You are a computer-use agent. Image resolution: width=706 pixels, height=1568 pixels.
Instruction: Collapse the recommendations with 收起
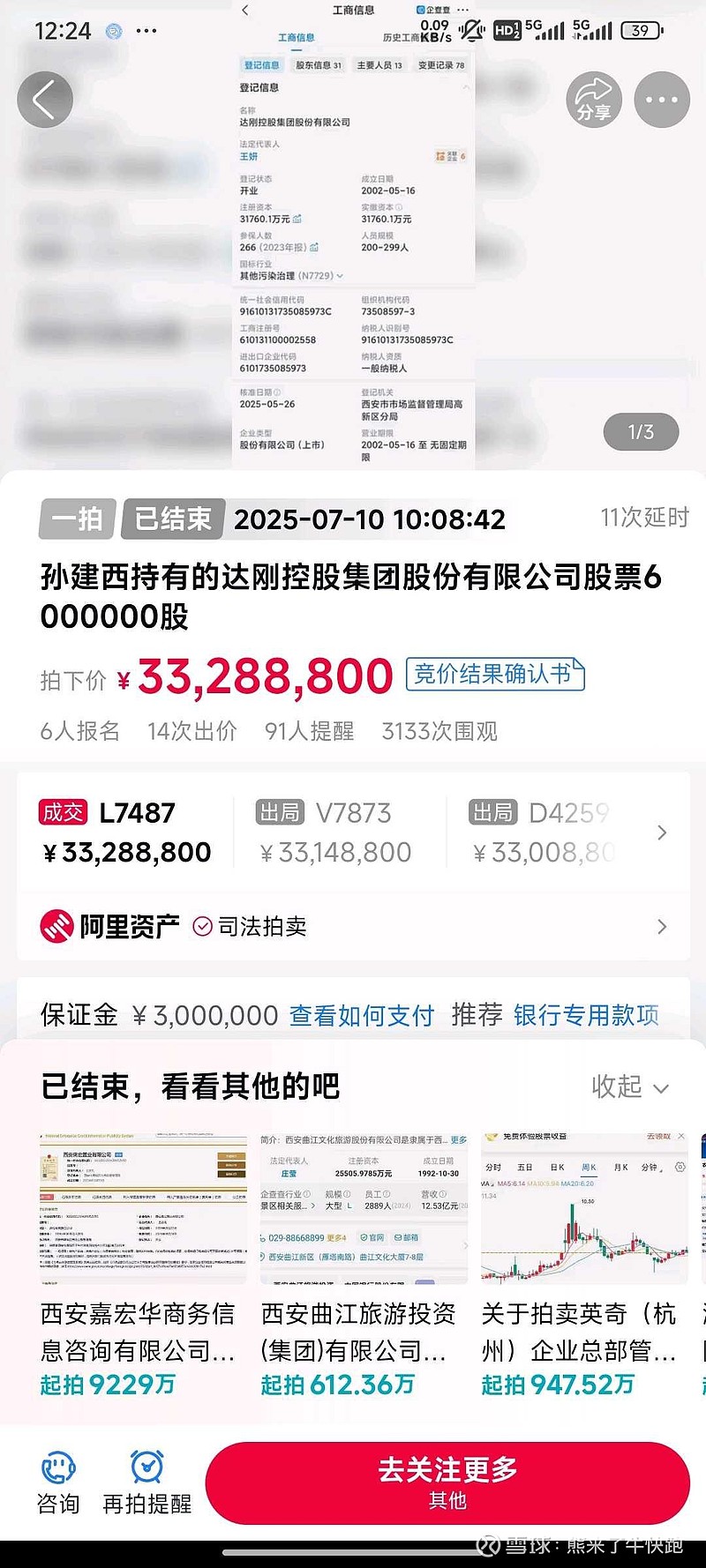point(630,1086)
